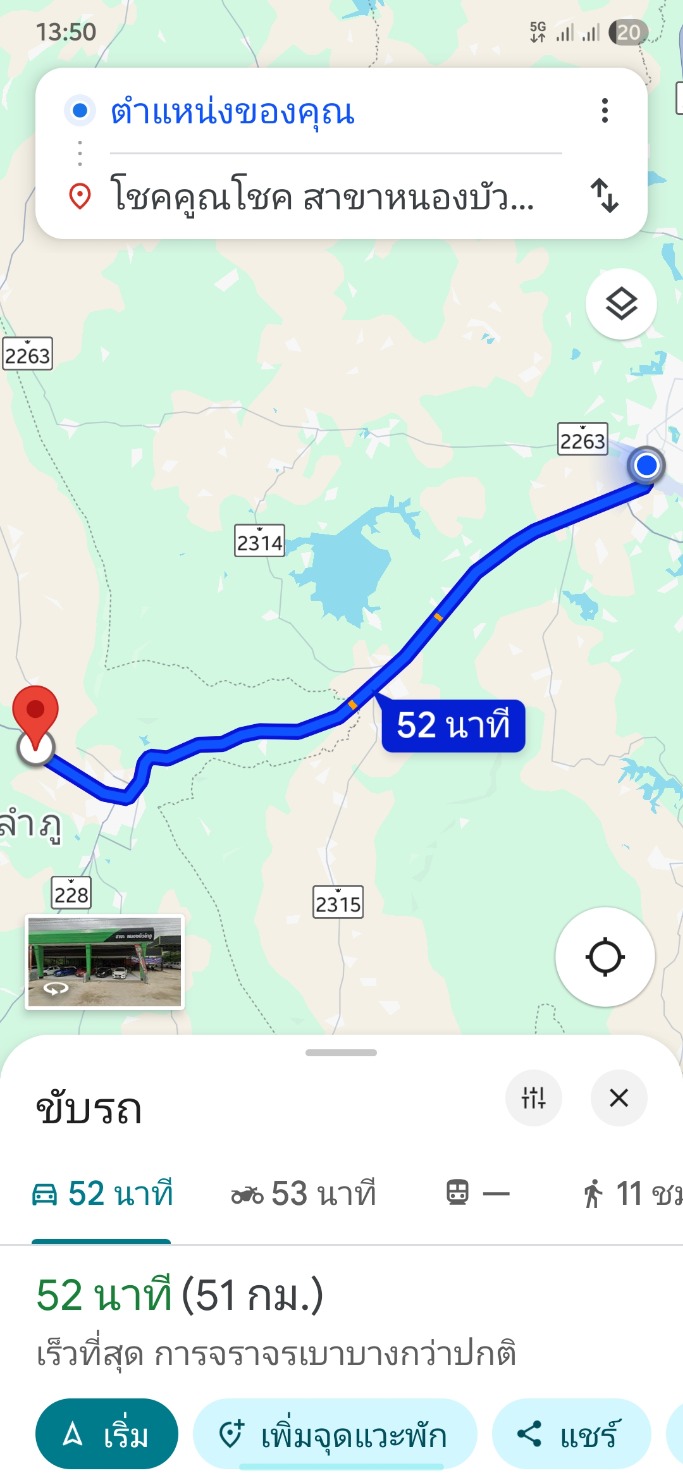Open the street view thumbnail
This screenshot has height=1480, width=683.
(105, 961)
